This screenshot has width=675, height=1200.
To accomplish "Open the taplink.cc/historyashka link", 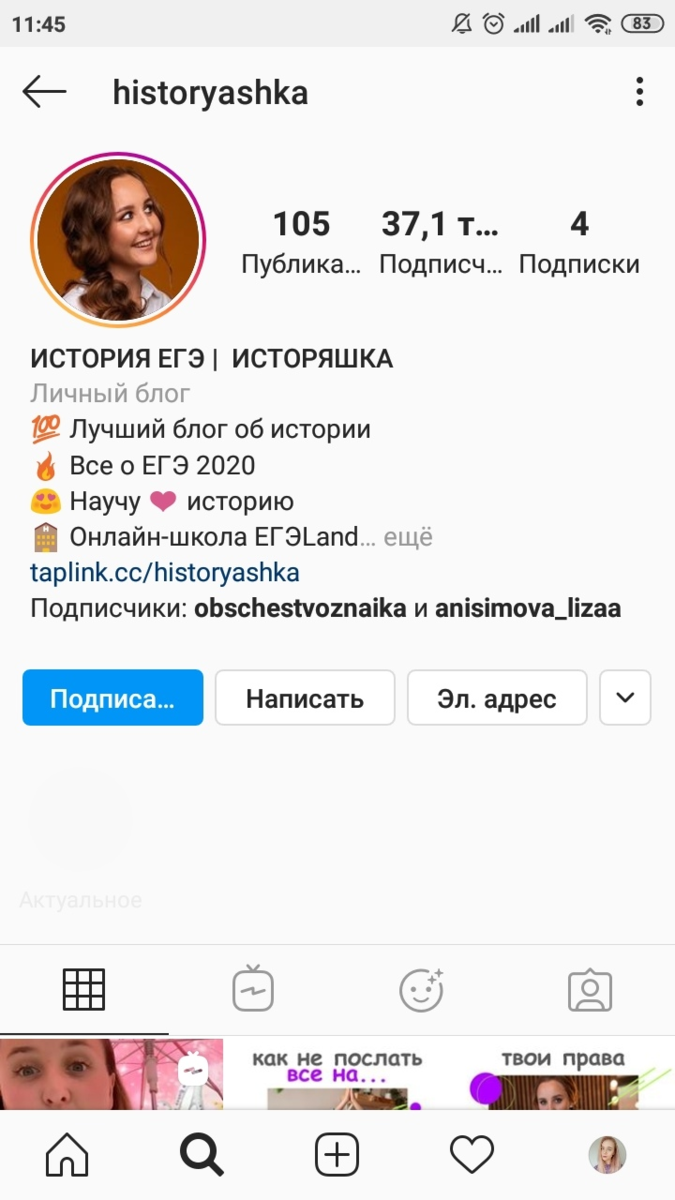I will 165,573.
